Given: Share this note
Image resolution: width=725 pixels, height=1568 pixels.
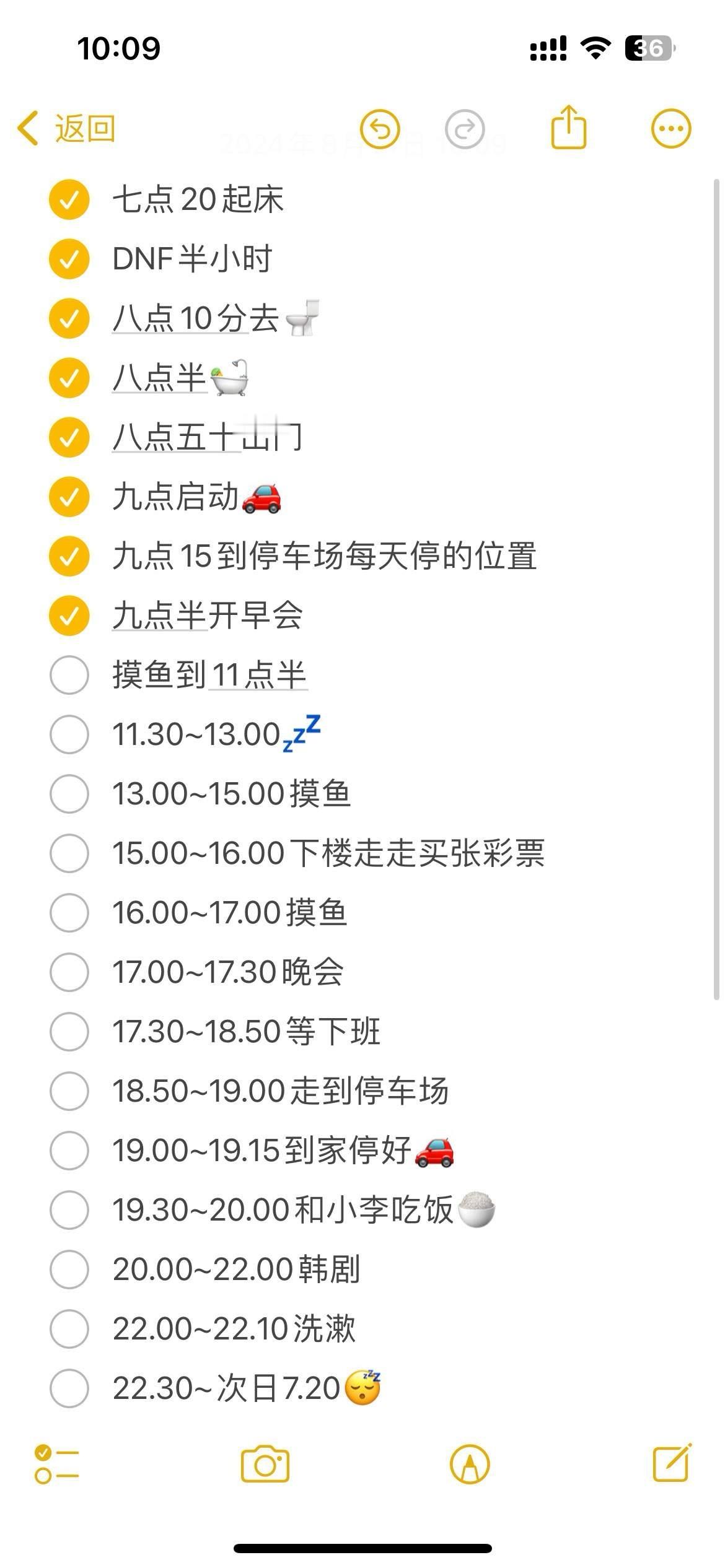Looking at the screenshot, I should coord(568,127).
